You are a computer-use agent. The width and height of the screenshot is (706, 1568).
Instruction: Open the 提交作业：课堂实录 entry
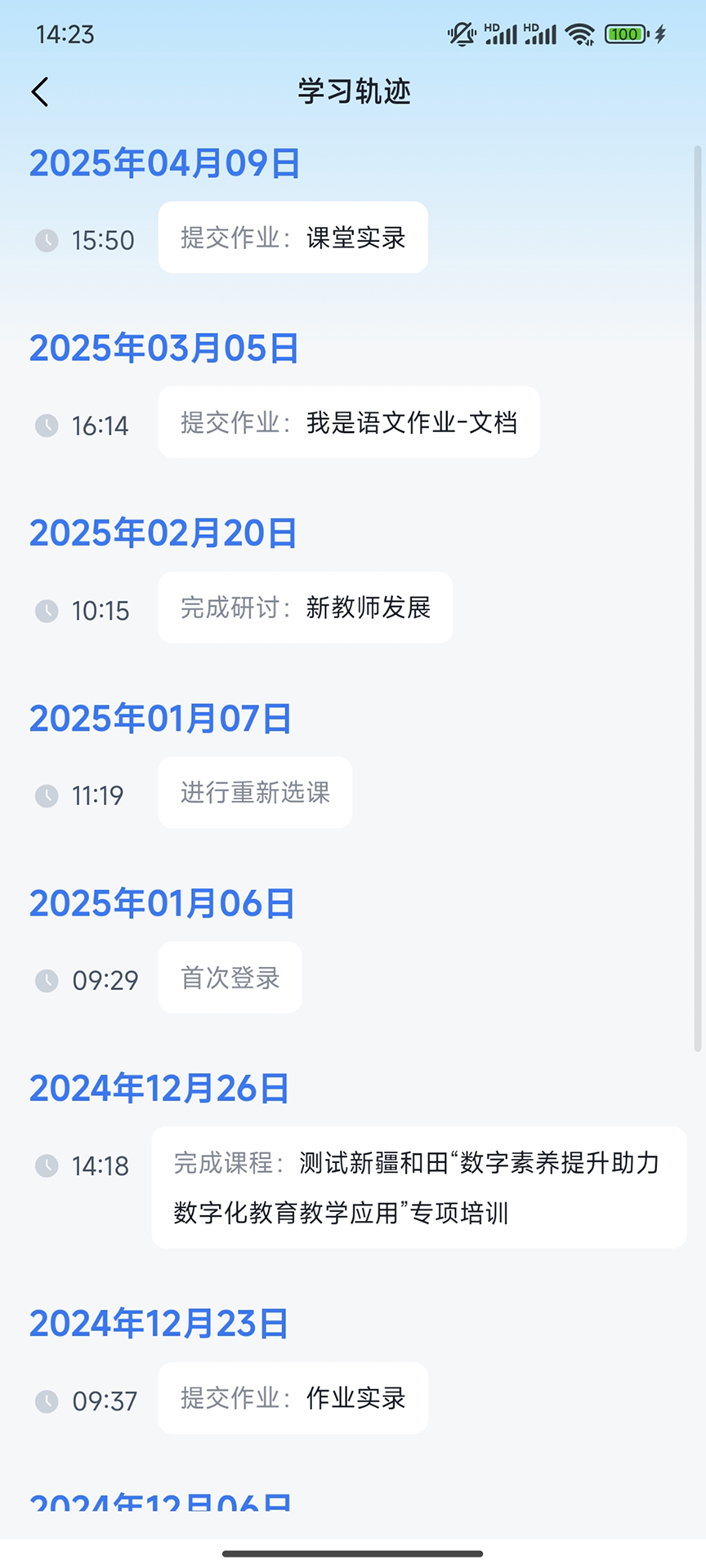(293, 238)
